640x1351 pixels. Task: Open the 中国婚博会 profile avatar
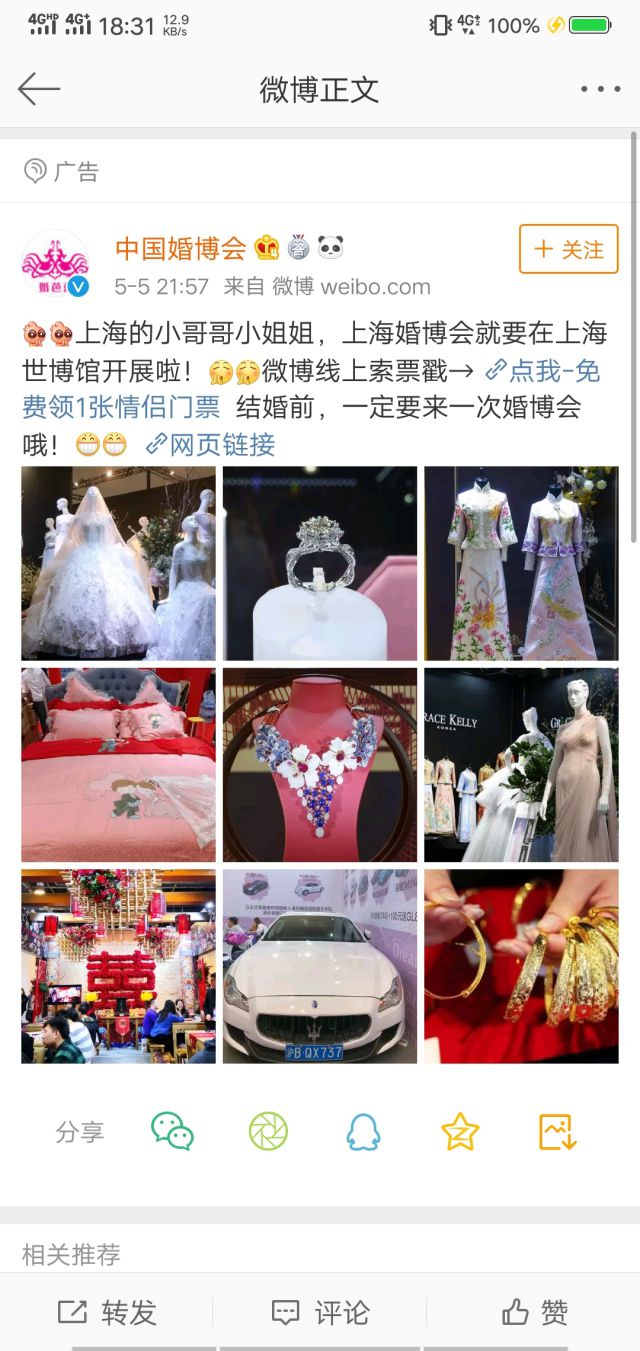click(x=56, y=265)
